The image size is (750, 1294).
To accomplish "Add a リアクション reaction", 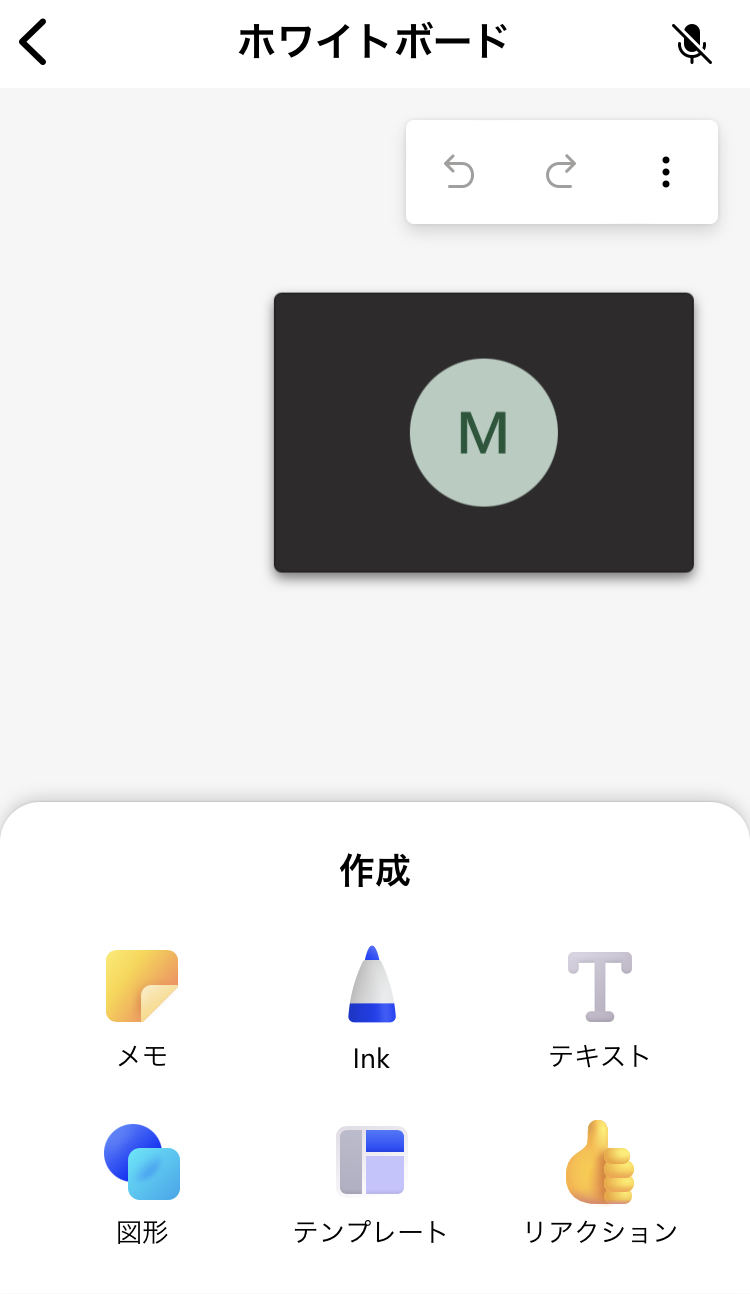I will tap(600, 1184).
